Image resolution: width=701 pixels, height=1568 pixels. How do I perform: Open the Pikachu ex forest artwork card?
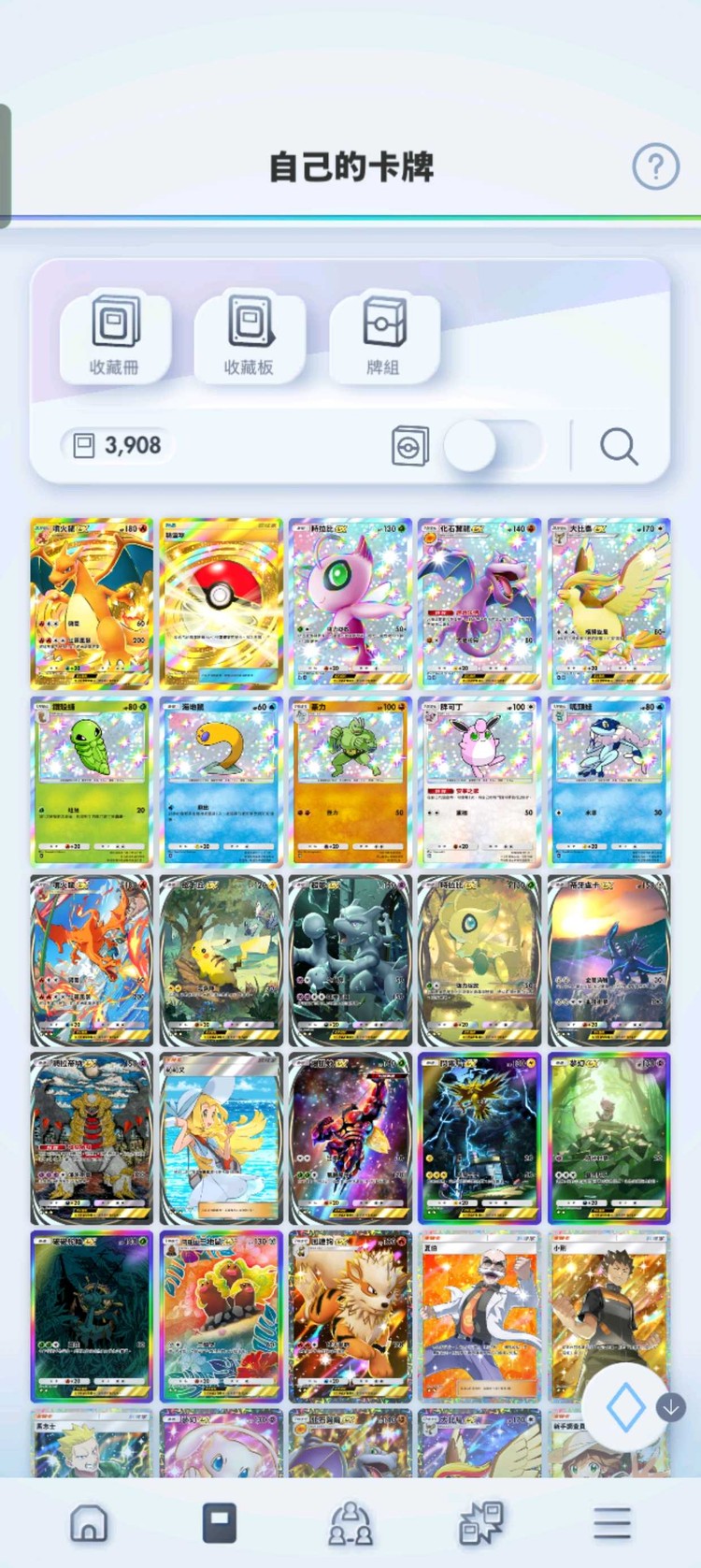221,959
